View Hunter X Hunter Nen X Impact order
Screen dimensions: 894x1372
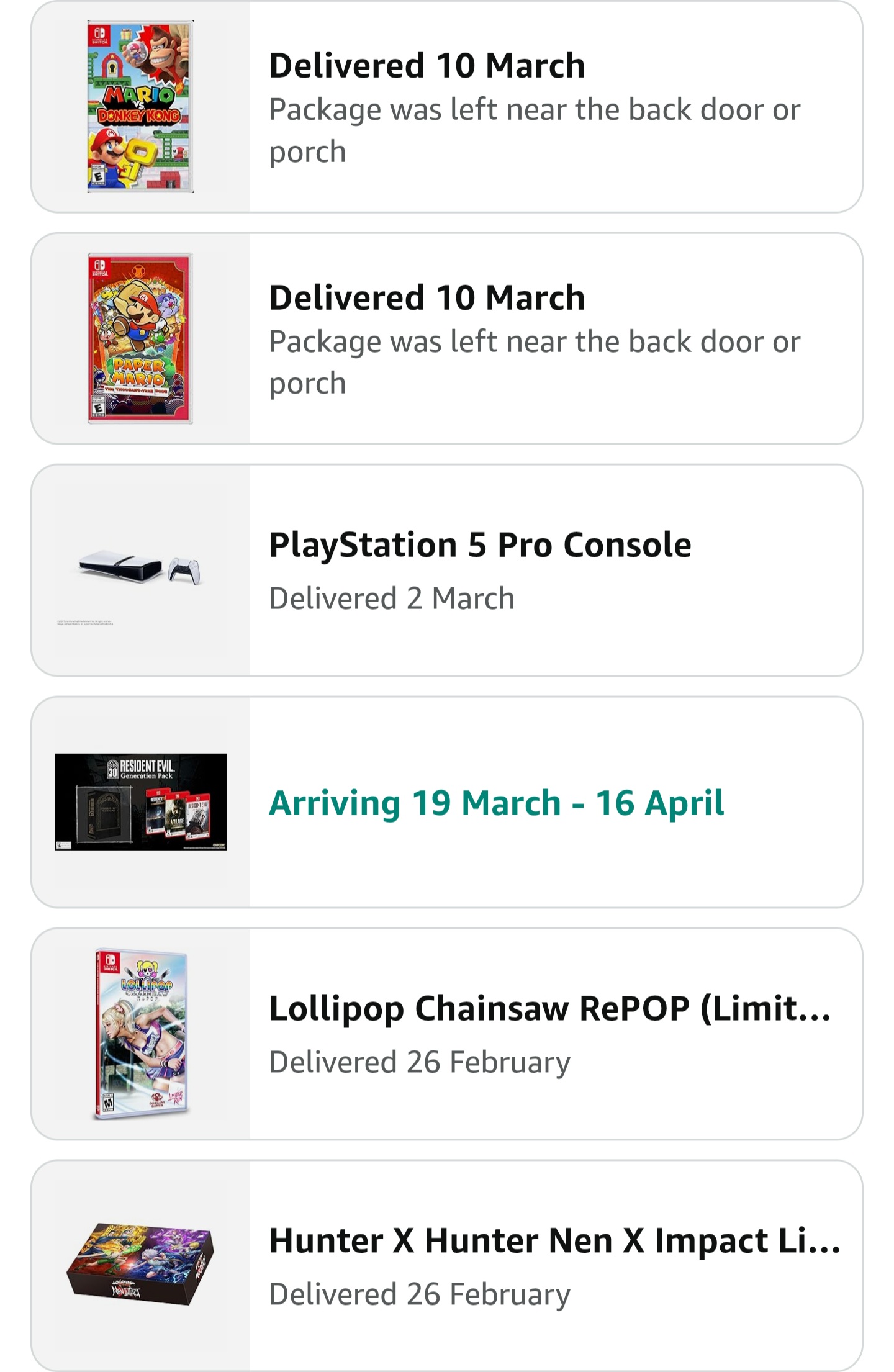click(447, 1265)
